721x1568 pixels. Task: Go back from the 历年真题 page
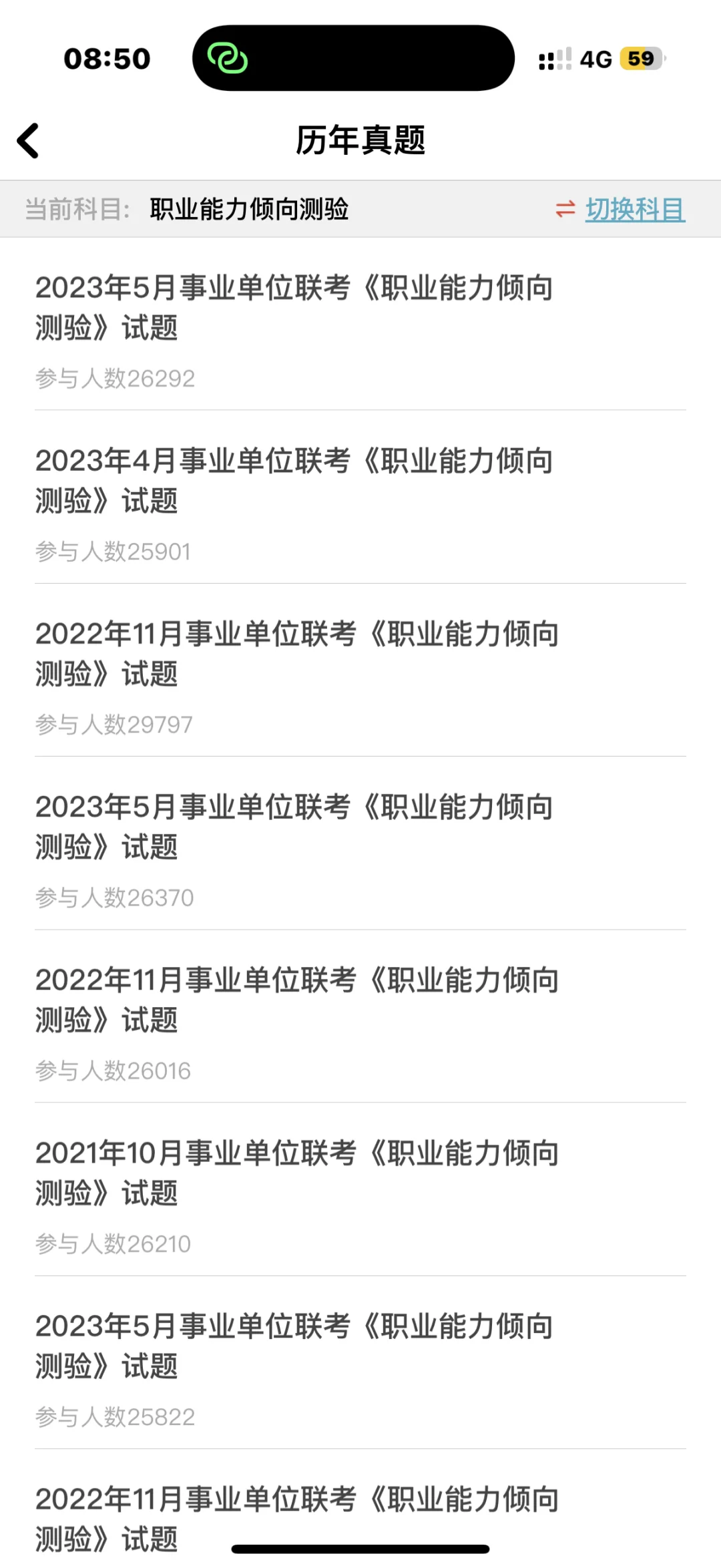tap(28, 141)
